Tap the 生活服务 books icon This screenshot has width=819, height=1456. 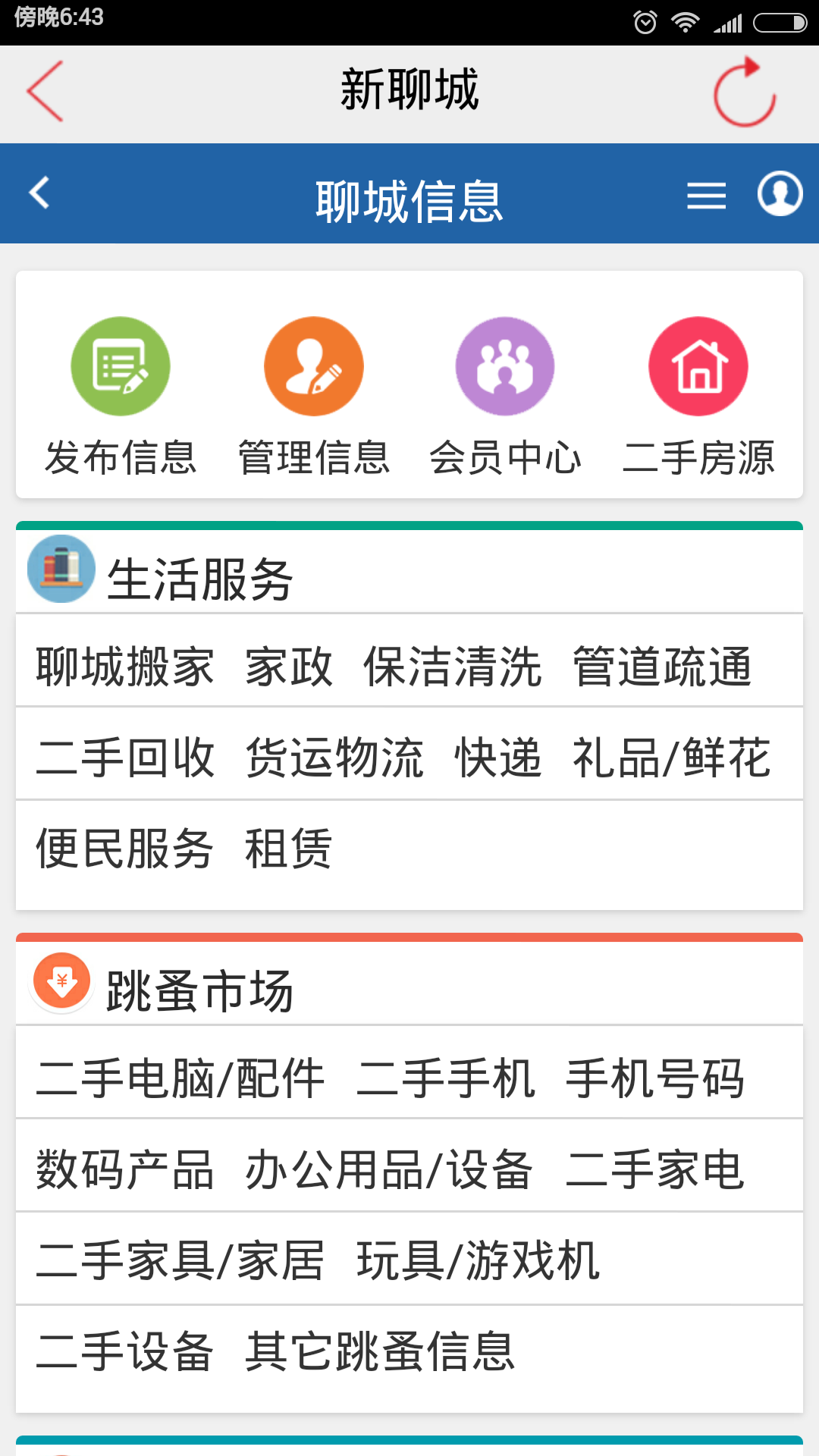[x=61, y=570]
